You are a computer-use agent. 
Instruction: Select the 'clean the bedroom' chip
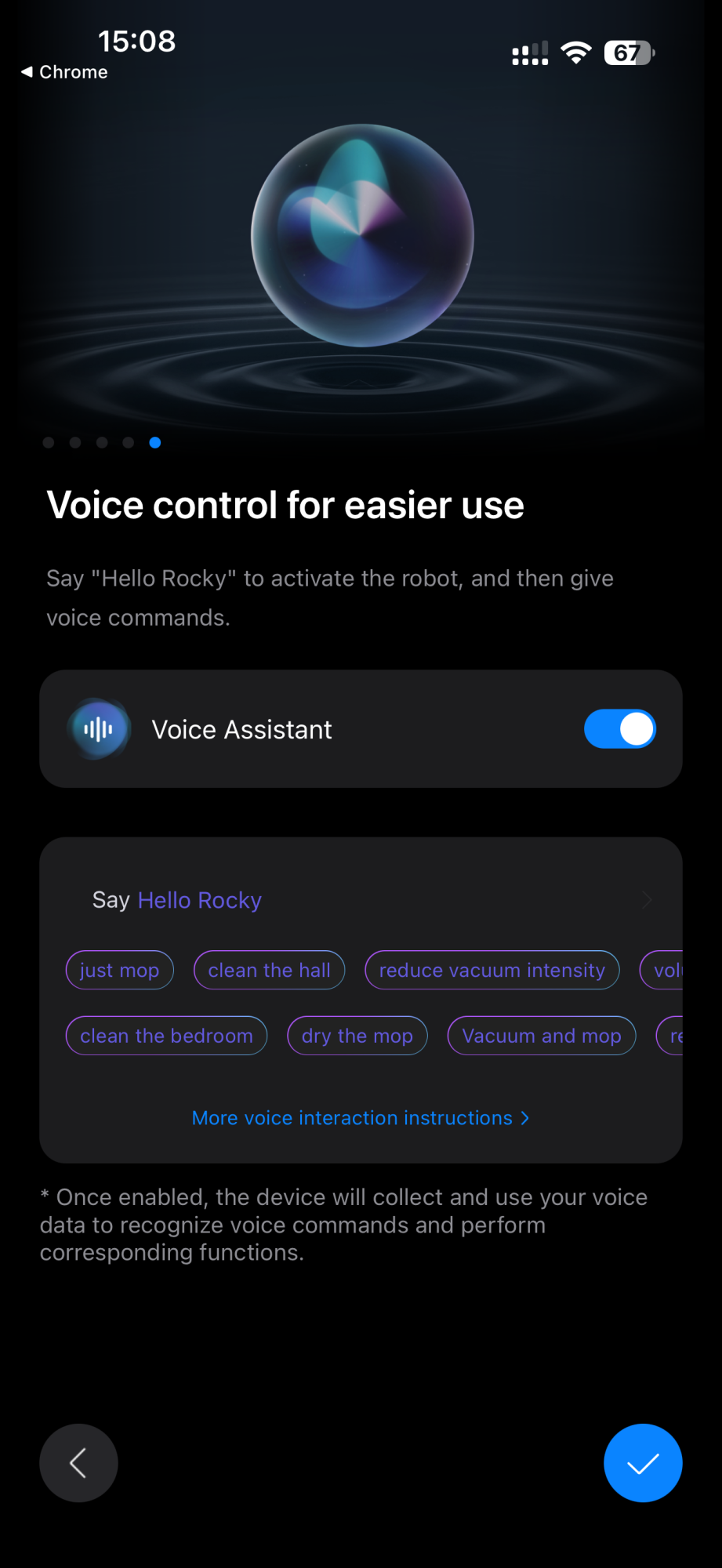click(166, 1036)
